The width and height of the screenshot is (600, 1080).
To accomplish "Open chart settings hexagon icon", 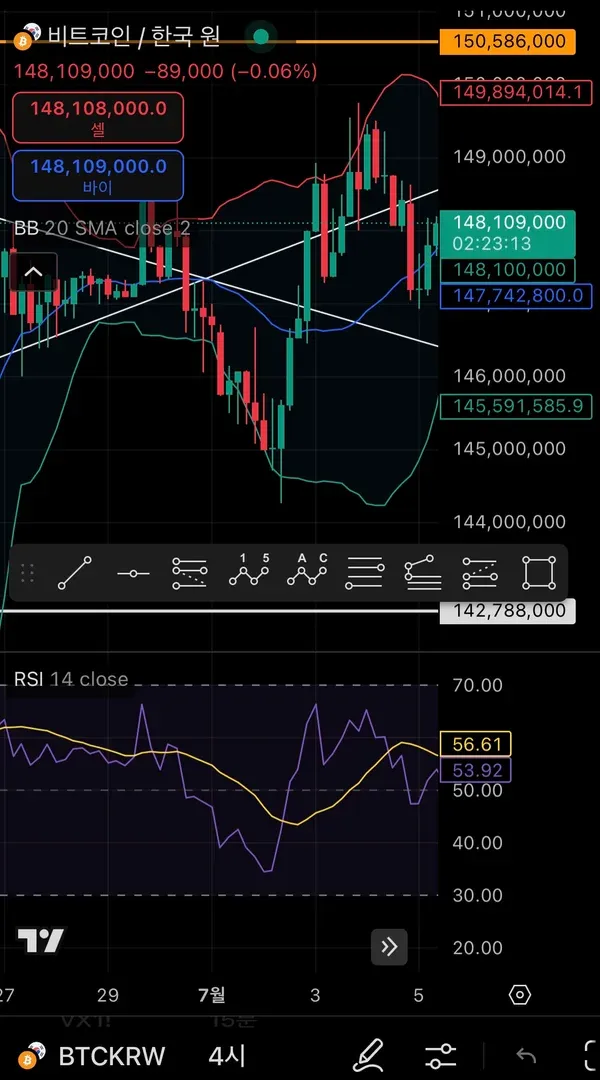I will coord(519,994).
